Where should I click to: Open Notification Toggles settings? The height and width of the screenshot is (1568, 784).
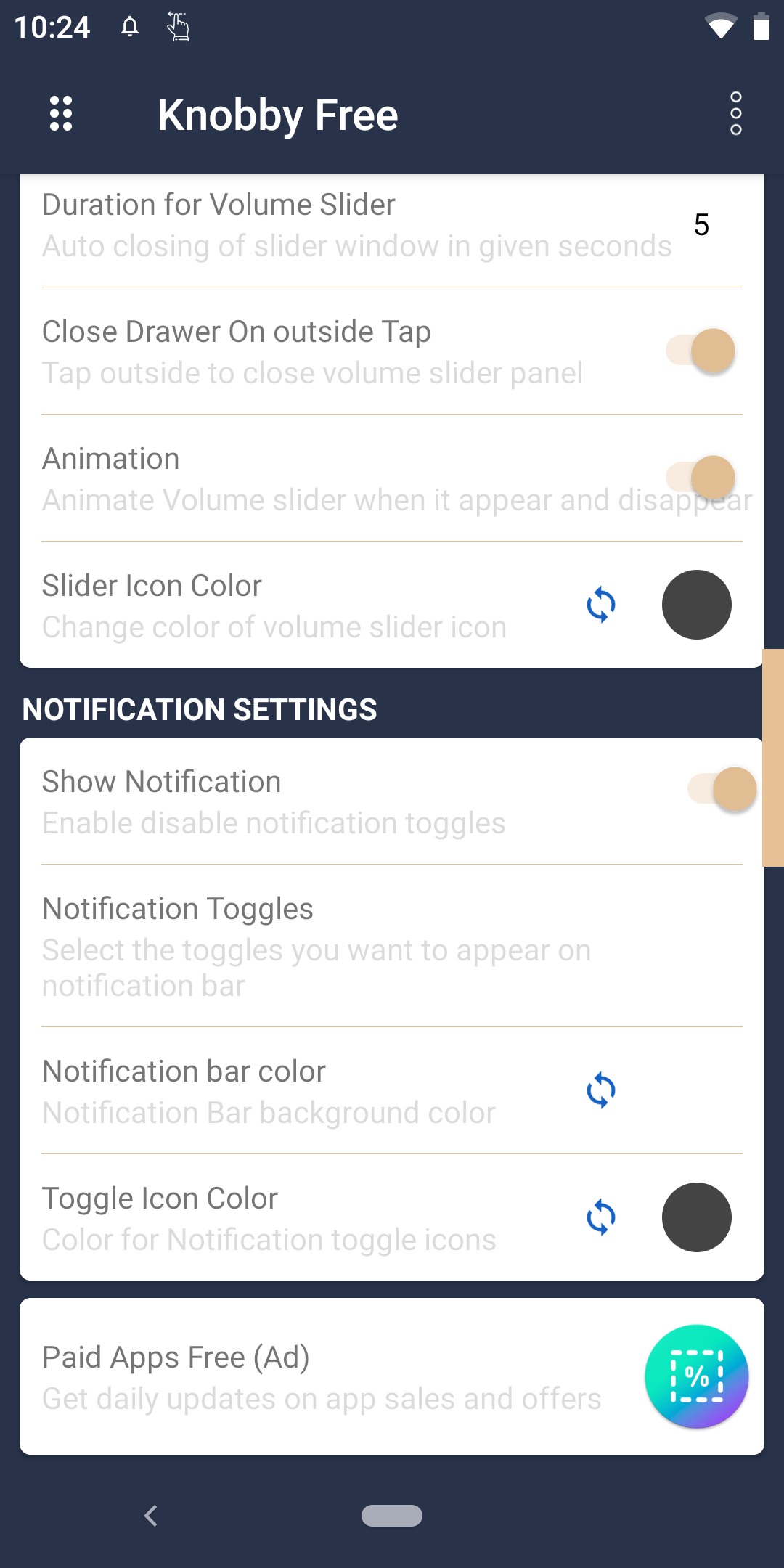(x=392, y=946)
